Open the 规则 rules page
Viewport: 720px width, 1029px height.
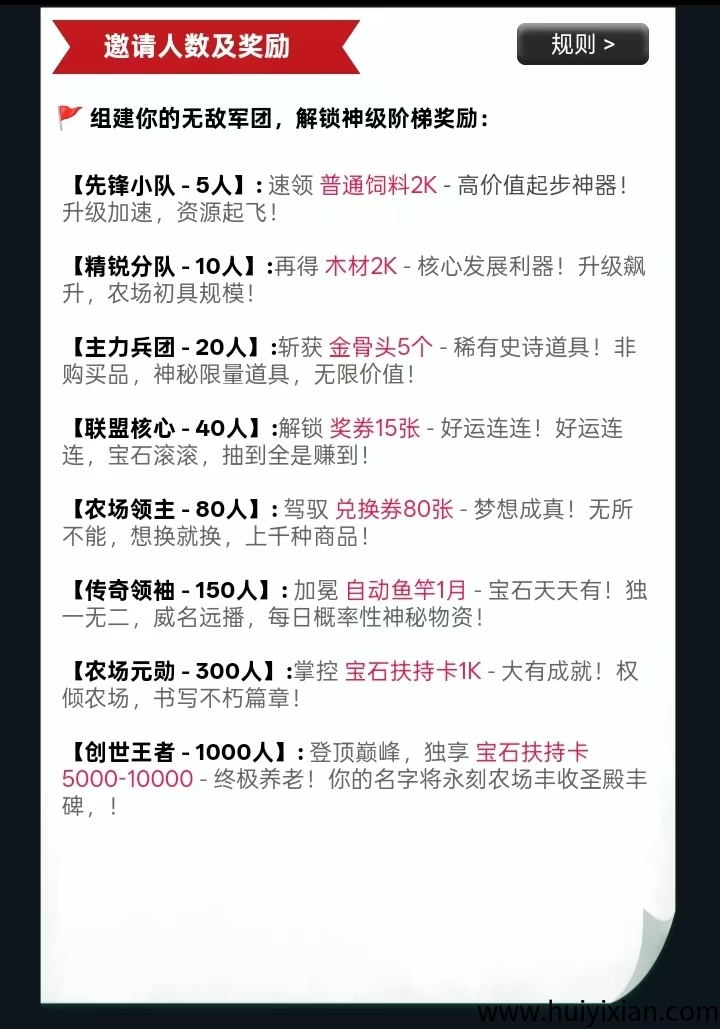[x=582, y=45]
